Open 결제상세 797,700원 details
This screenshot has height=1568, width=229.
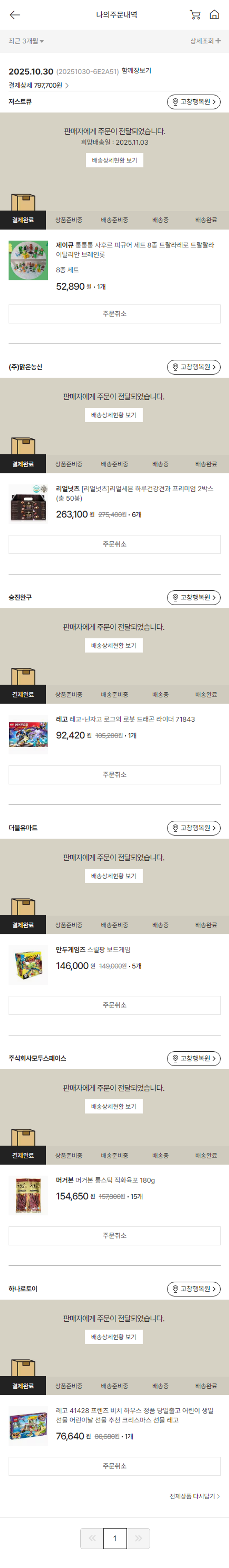(38, 85)
